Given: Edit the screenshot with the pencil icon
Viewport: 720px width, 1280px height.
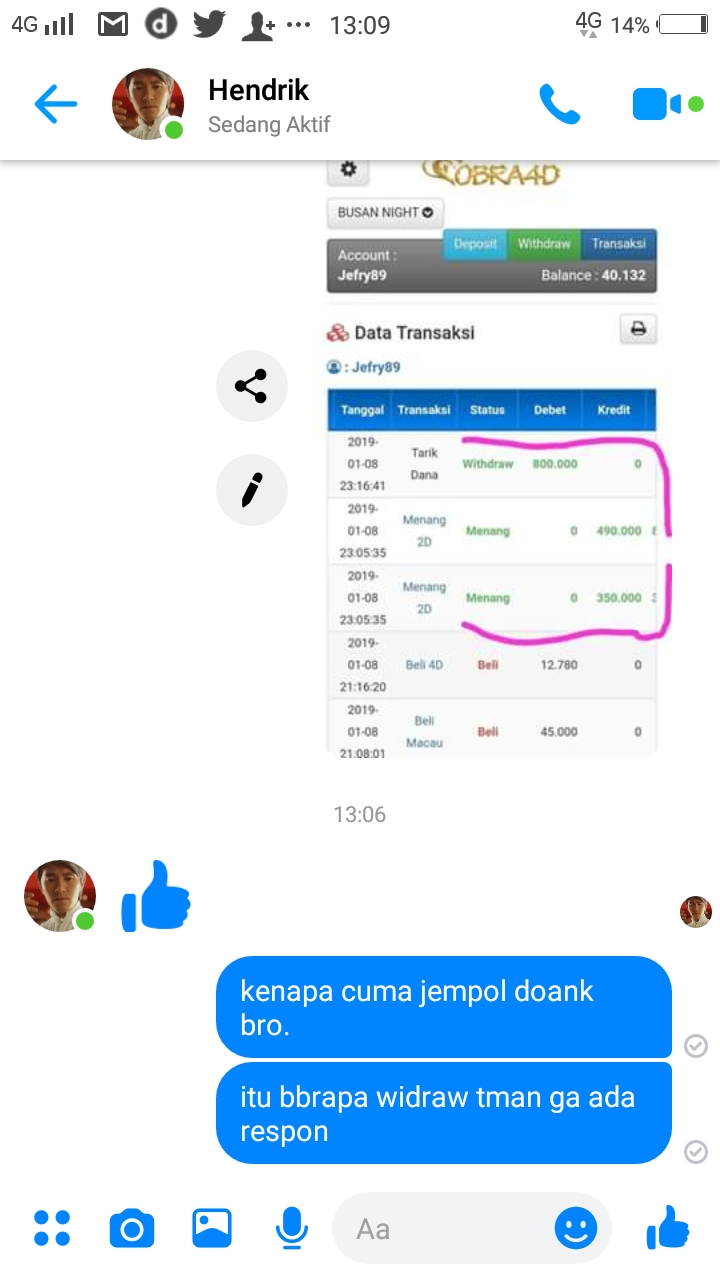Looking at the screenshot, I should point(252,489).
